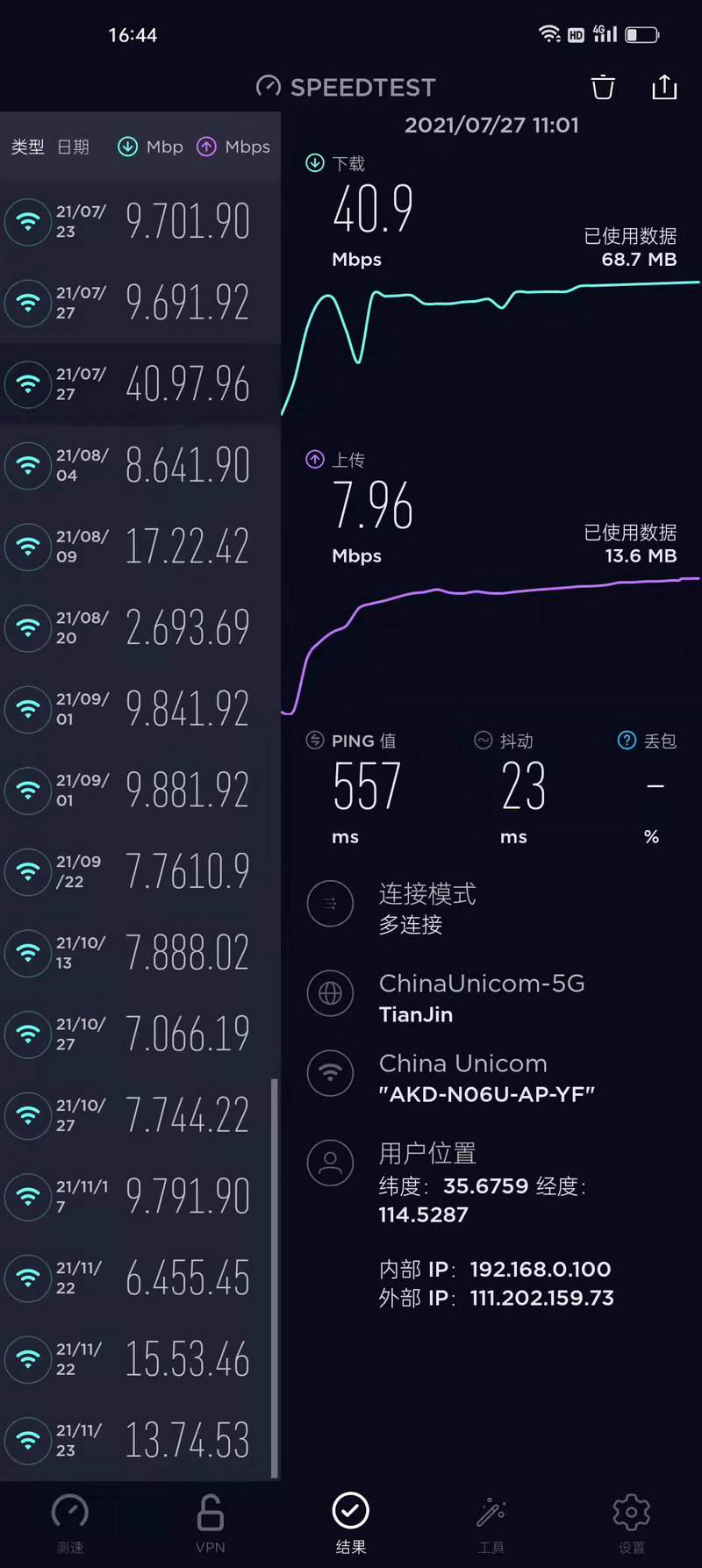
Task: View the 21/11/17 result row
Action: (x=140, y=1197)
